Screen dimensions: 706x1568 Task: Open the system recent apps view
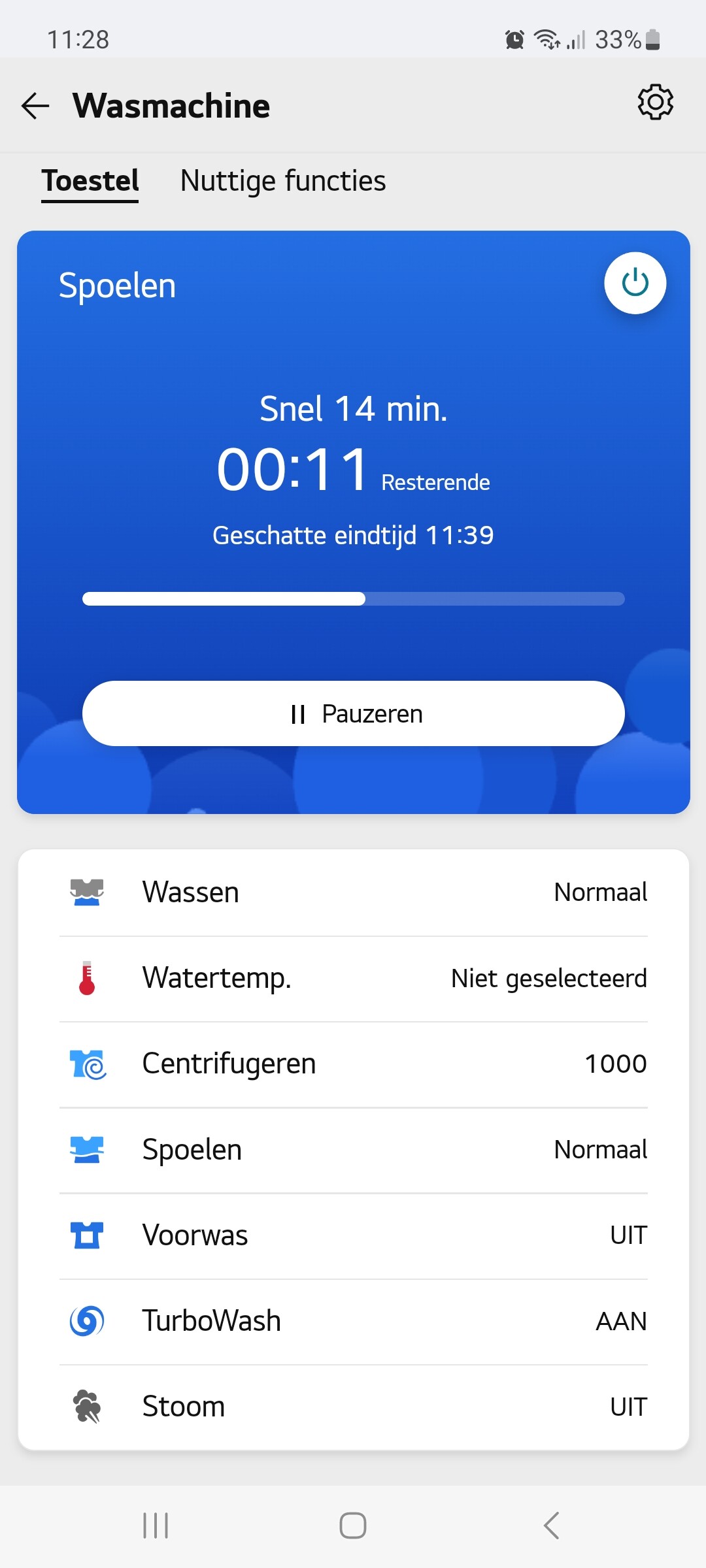click(x=156, y=1526)
